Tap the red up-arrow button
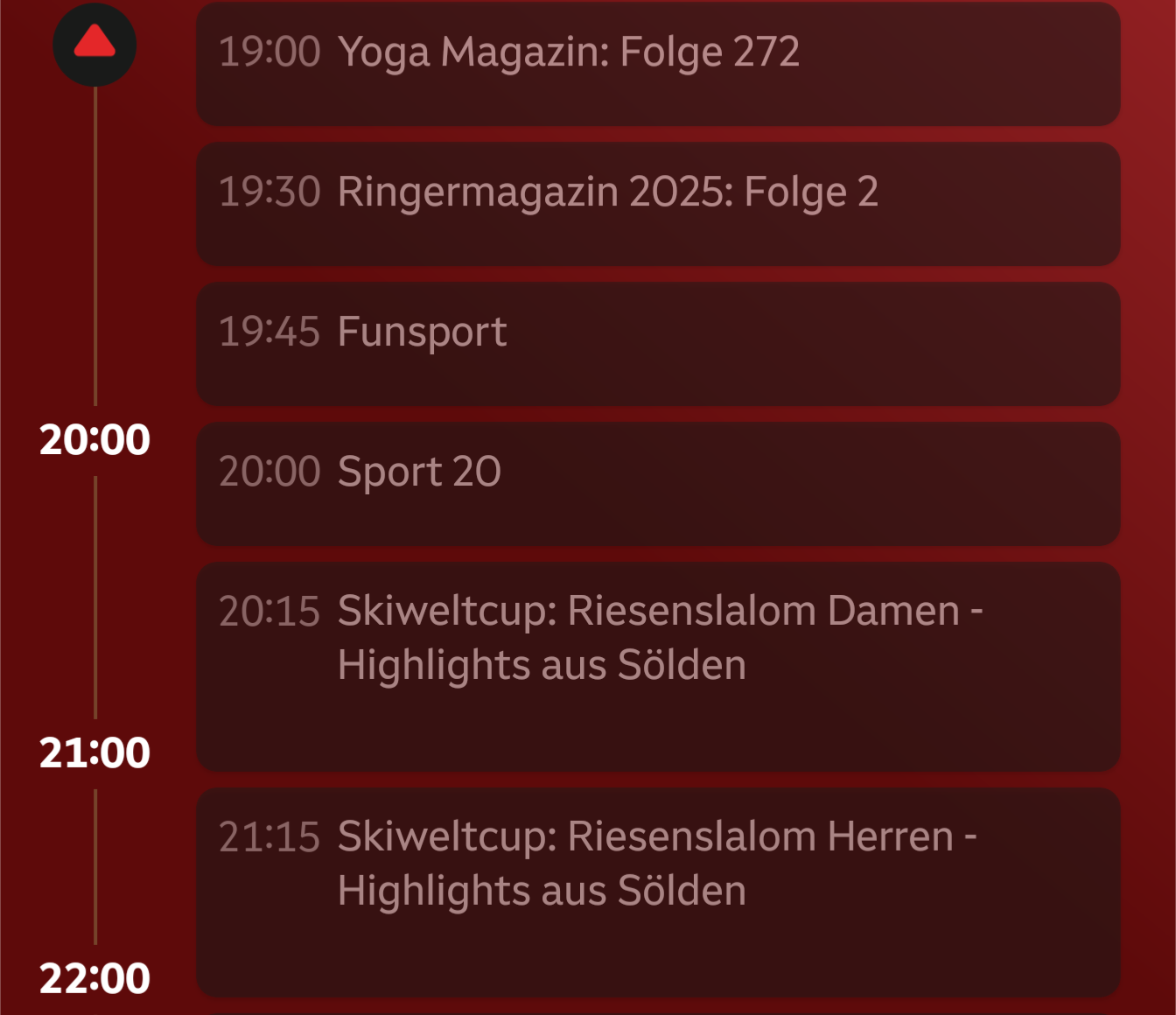 pos(94,45)
